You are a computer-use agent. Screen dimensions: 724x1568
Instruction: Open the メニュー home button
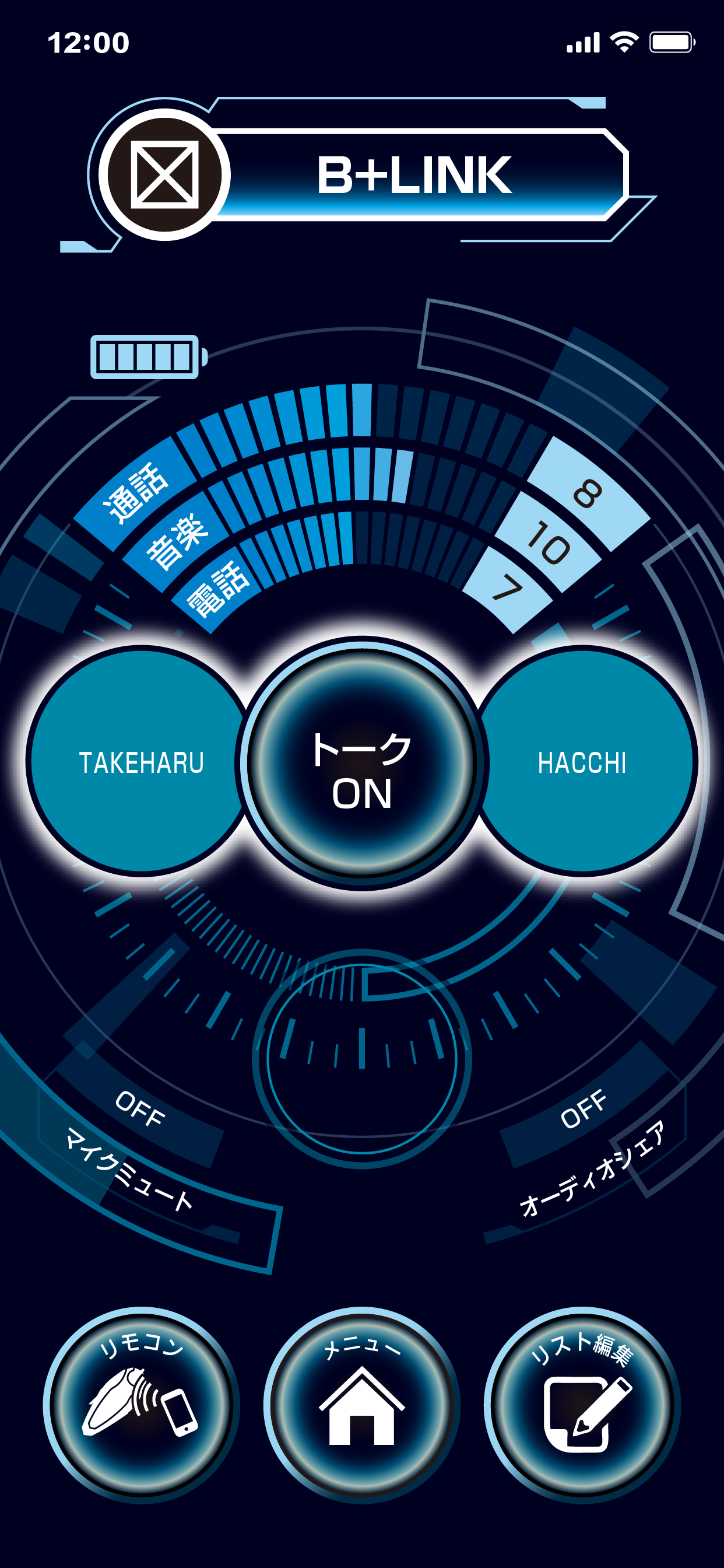coord(361,1403)
